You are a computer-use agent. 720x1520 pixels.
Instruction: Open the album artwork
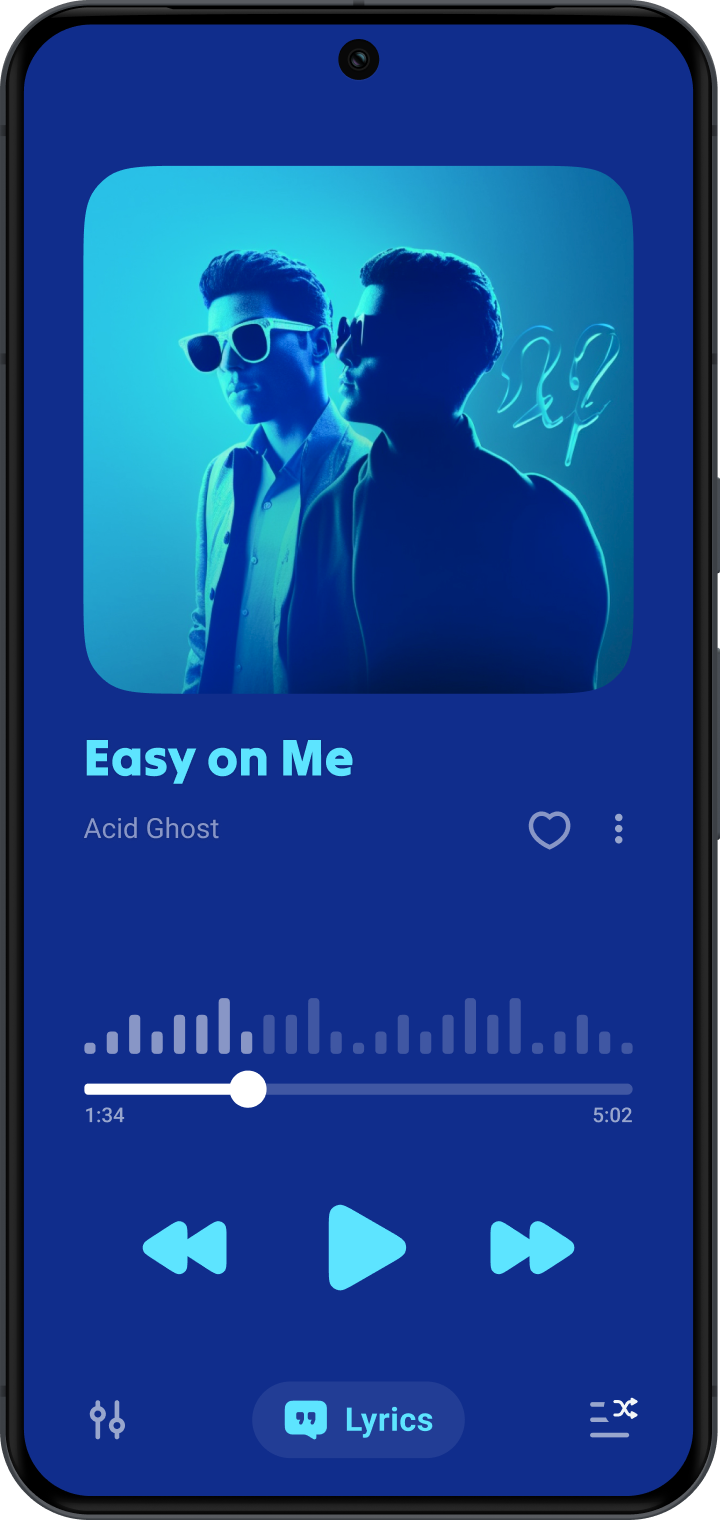[358, 430]
